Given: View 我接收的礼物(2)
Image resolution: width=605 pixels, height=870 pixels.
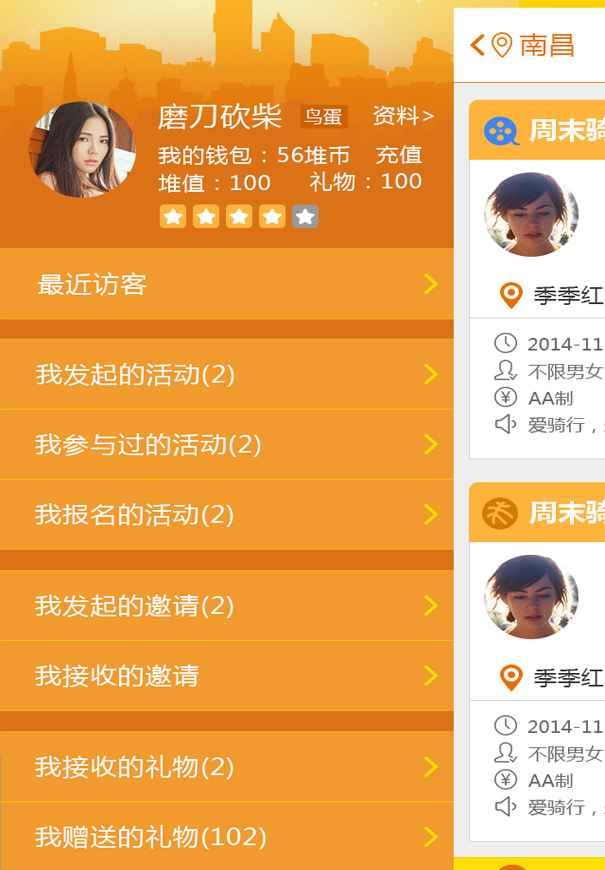Looking at the screenshot, I should 226,767.
